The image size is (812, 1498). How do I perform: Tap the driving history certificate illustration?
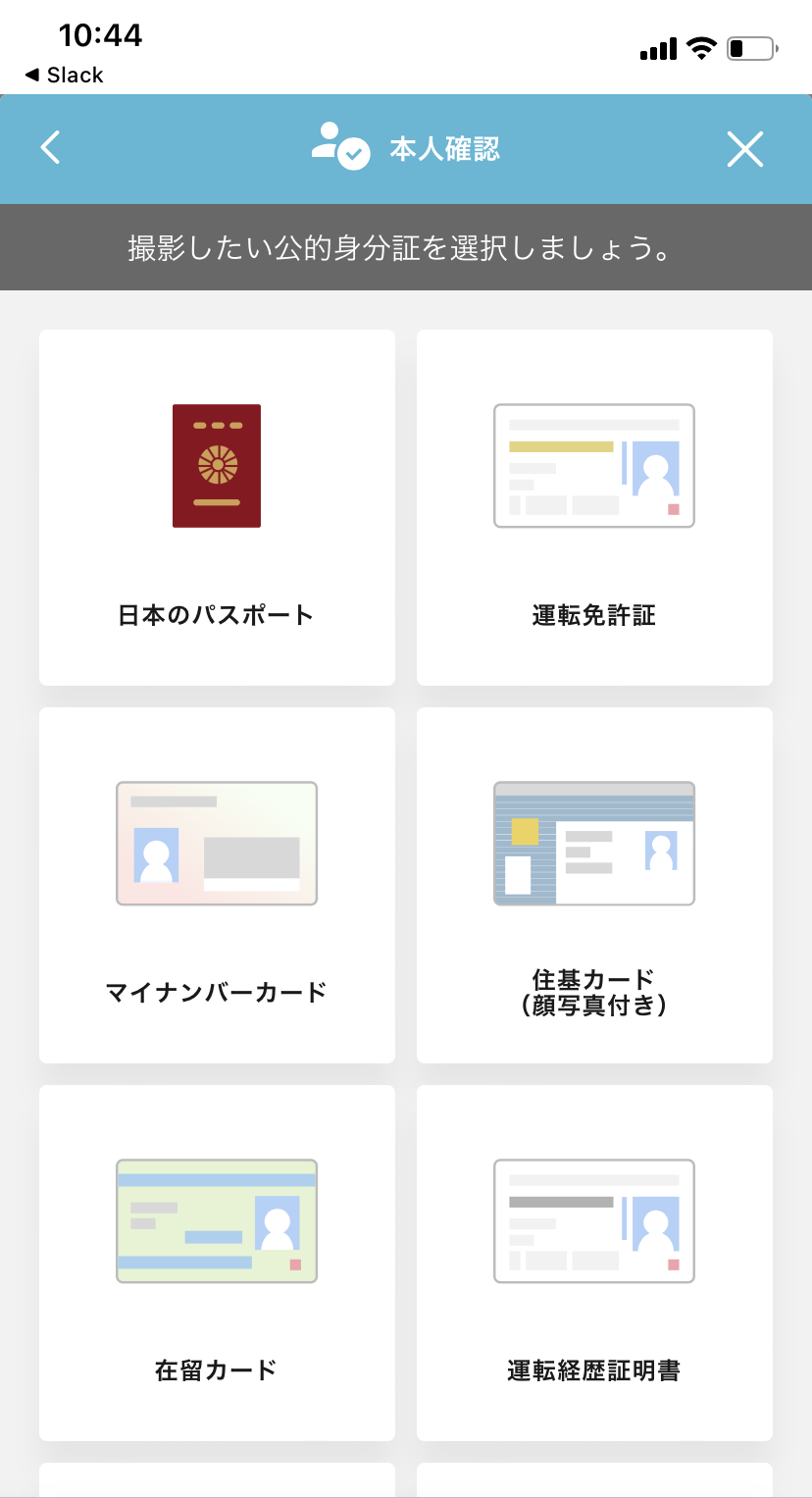point(594,1220)
